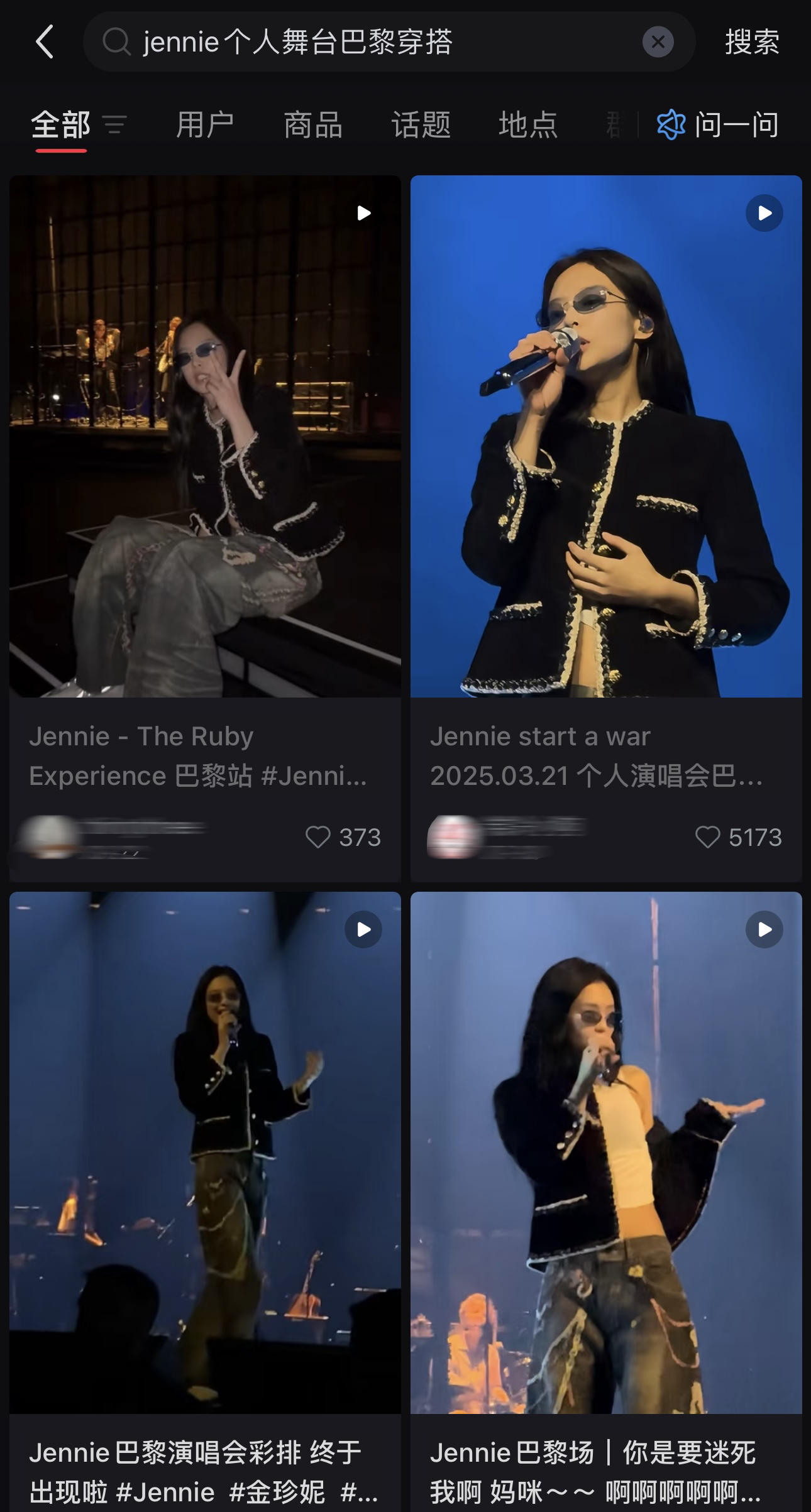This screenshot has height=1512, width=811.
Task: Tap the 搜索 search button
Action: pyautogui.click(x=752, y=42)
